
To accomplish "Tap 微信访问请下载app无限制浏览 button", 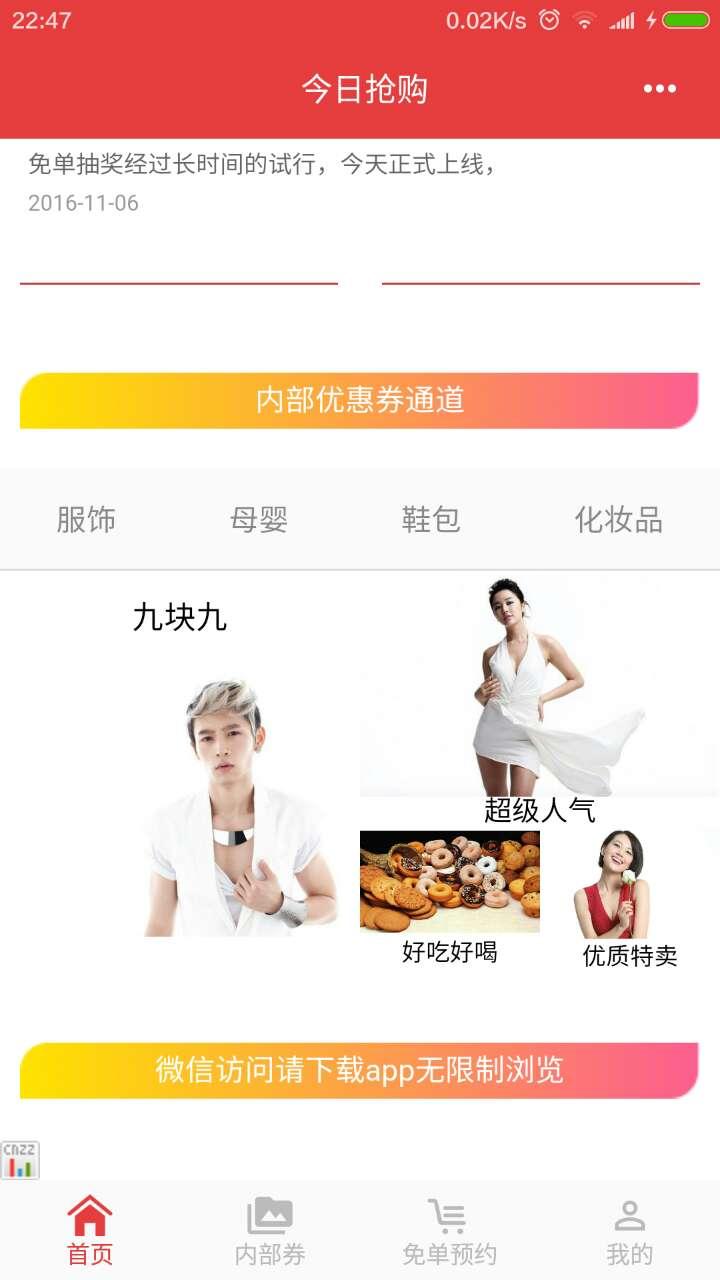I will tap(359, 1070).
